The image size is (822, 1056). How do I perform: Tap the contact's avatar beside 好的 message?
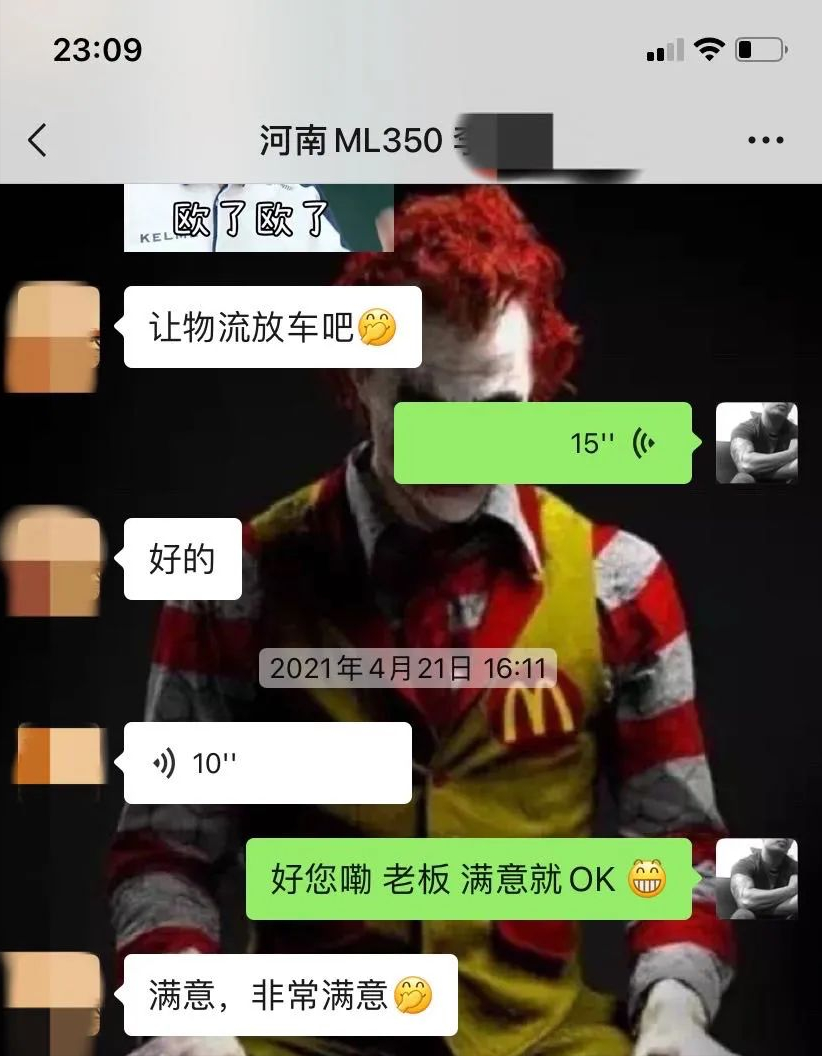[x=53, y=560]
